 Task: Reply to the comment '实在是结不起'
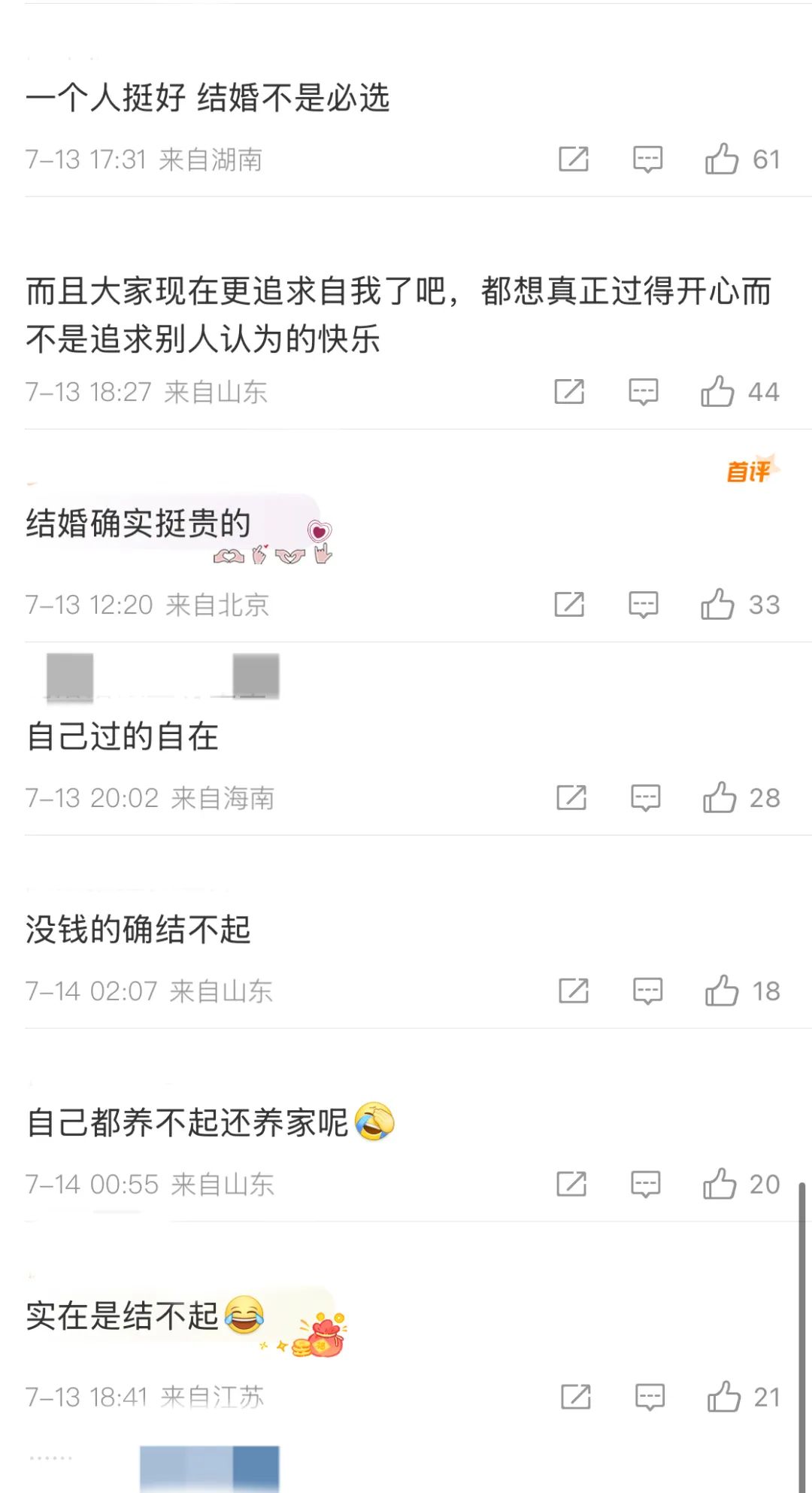tap(650, 1397)
